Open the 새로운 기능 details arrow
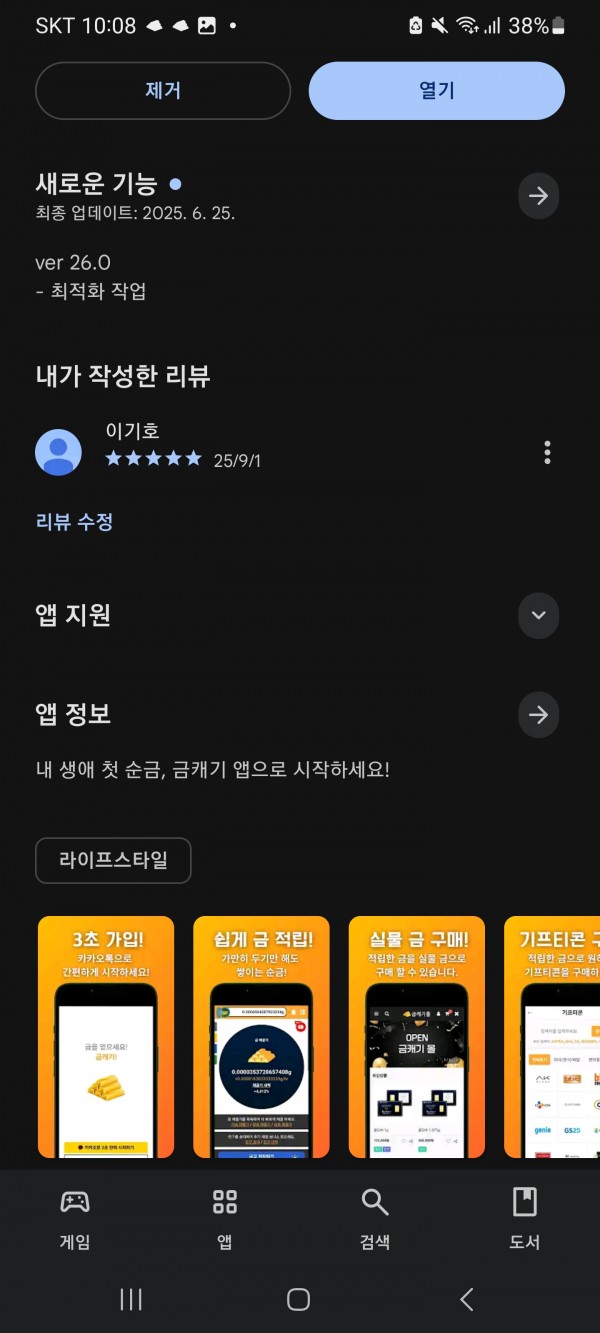Image resolution: width=600 pixels, height=1333 pixels. click(538, 196)
